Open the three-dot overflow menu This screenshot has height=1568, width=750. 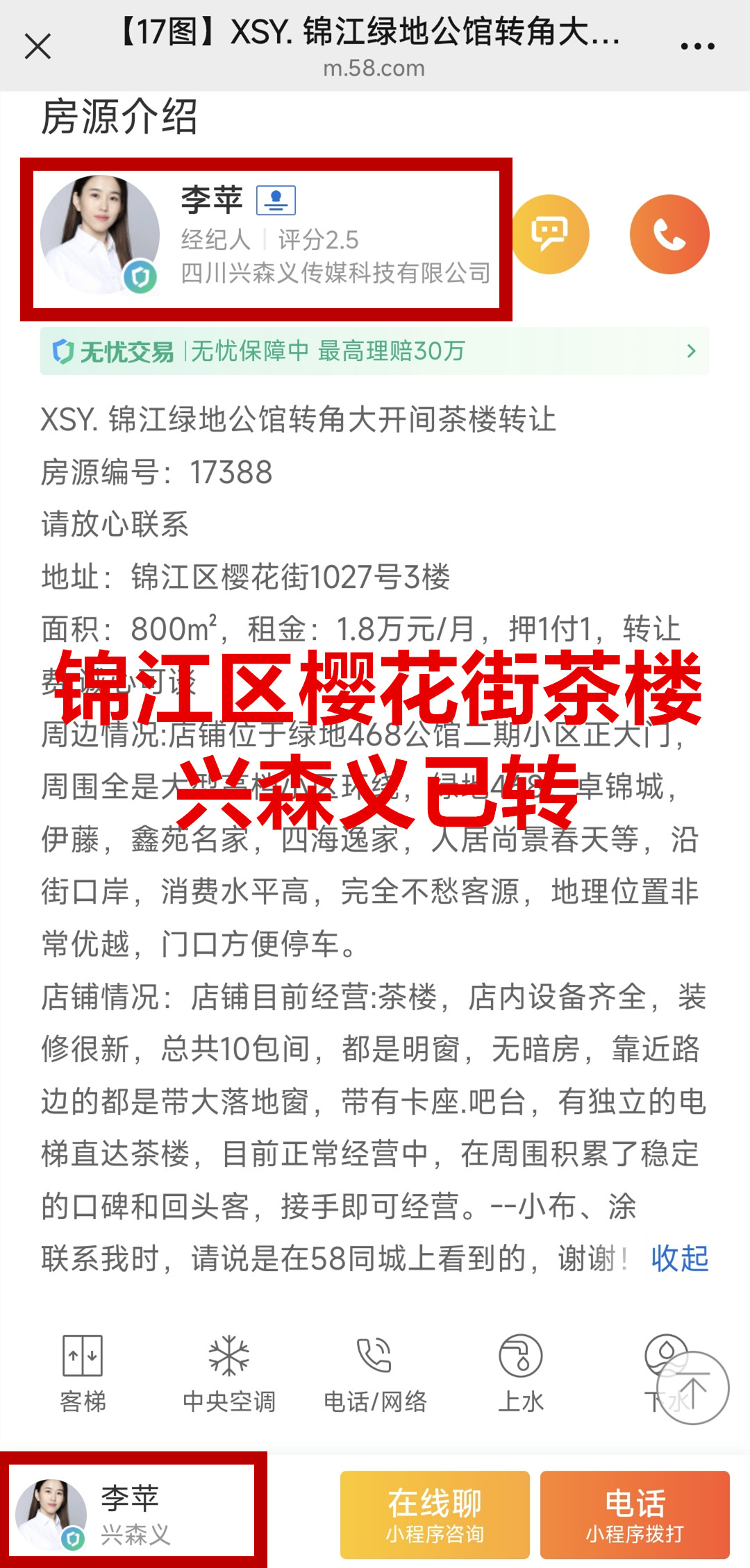pos(697,47)
